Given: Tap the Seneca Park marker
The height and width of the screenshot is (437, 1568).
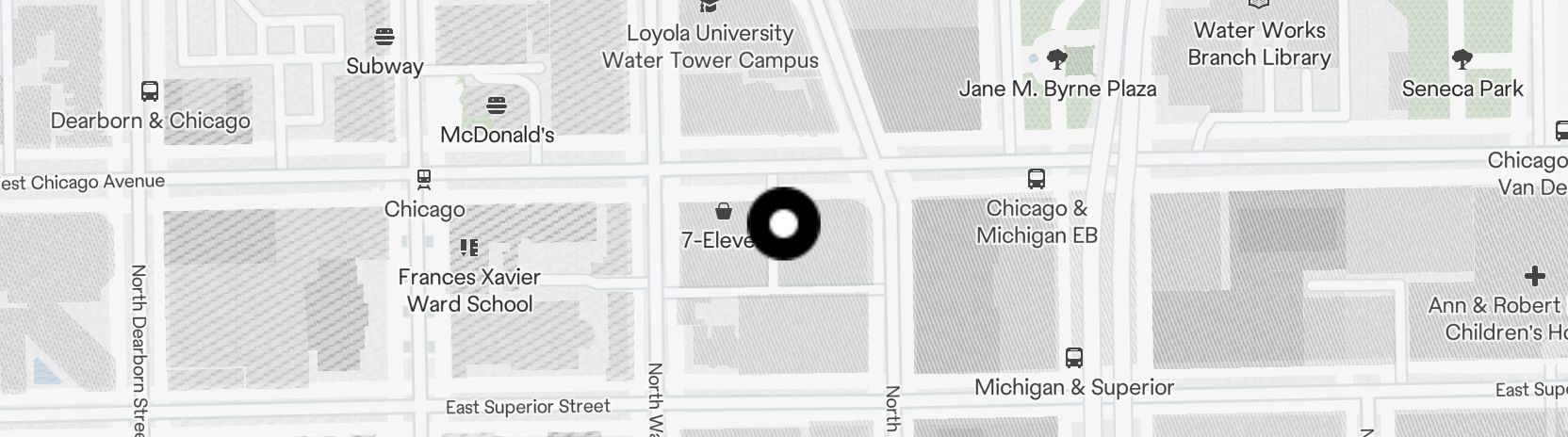Looking at the screenshot, I should pyautogui.click(x=1462, y=60).
